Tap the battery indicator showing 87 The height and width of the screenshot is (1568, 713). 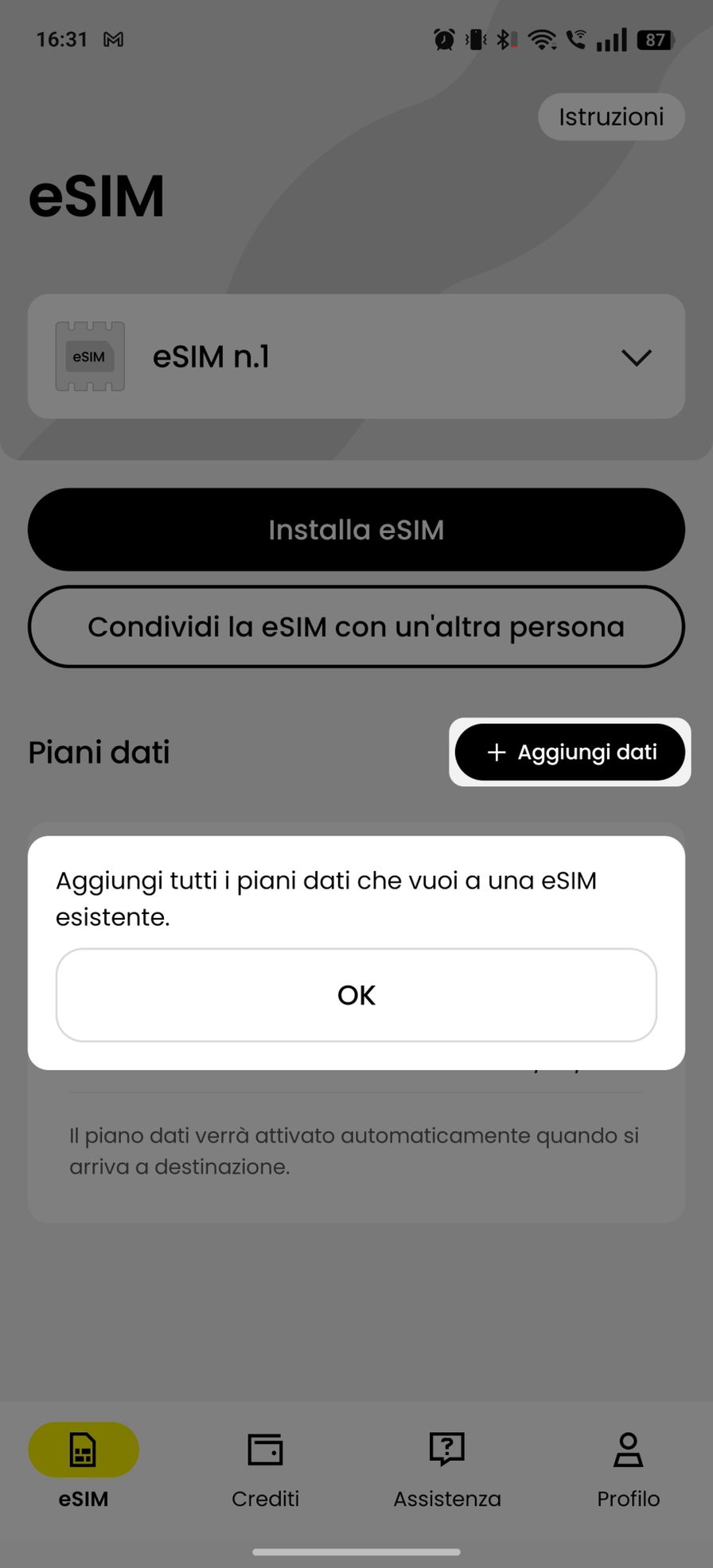[x=656, y=38]
